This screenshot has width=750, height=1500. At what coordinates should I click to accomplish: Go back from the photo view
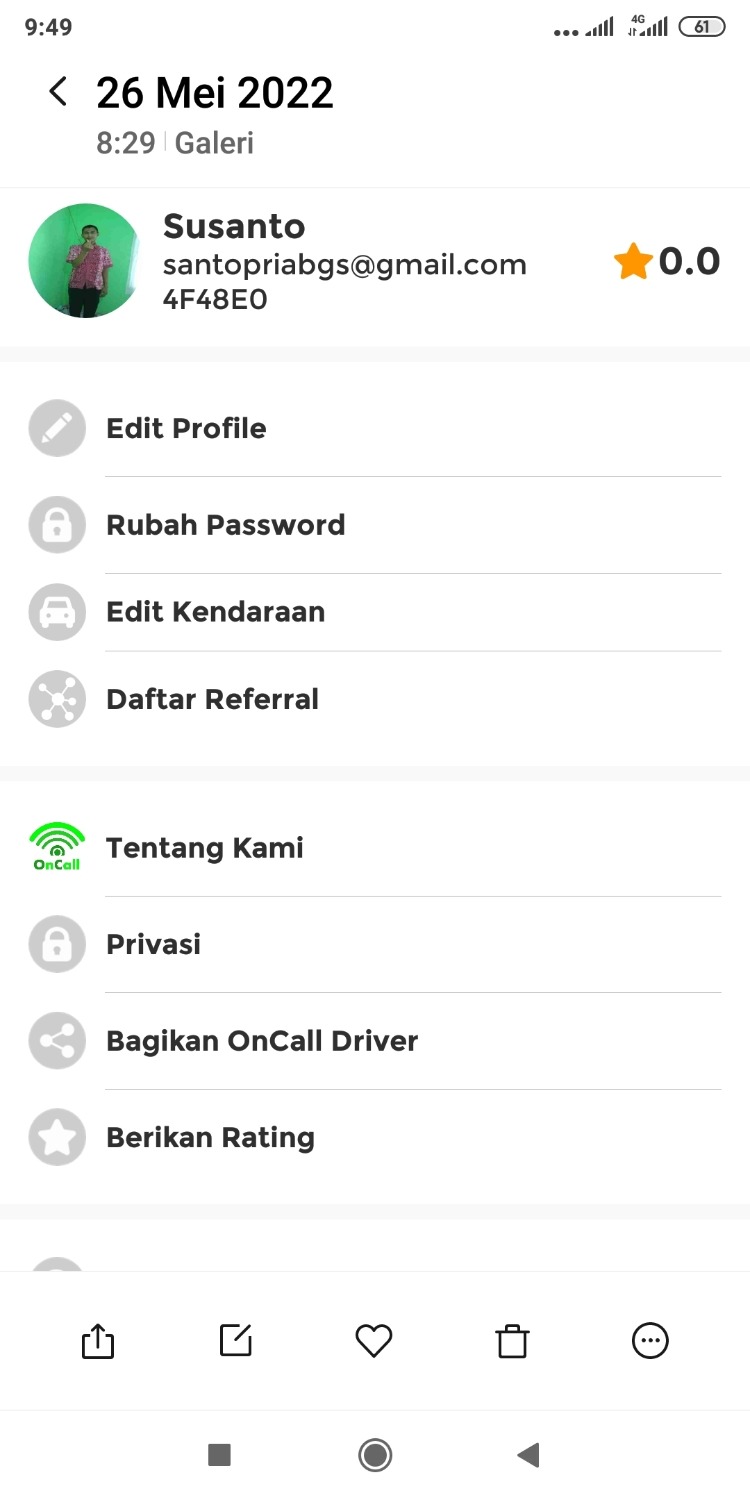[x=58, y=92]
